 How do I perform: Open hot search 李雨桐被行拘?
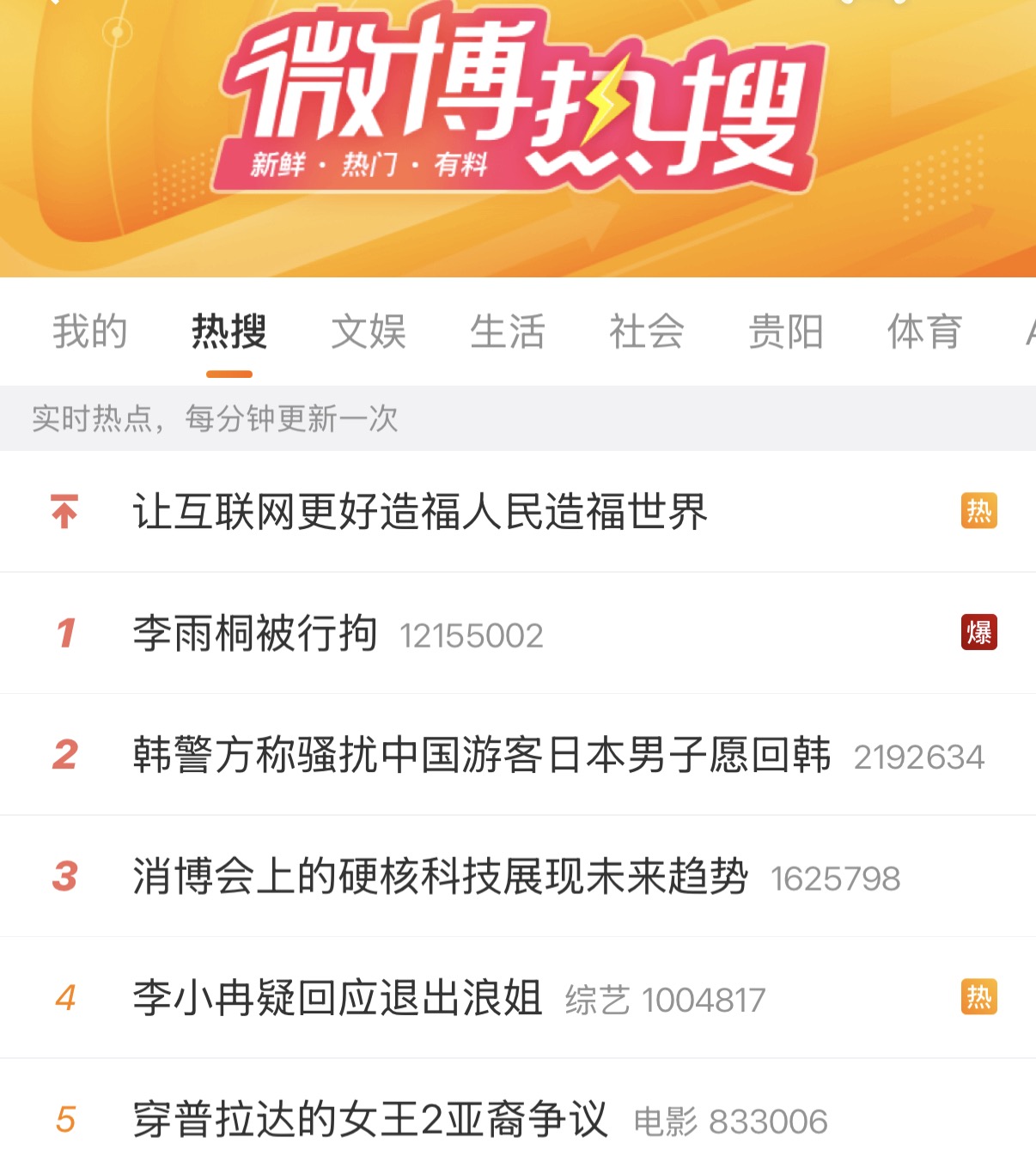pyautogui.click(x=255, y=634)
